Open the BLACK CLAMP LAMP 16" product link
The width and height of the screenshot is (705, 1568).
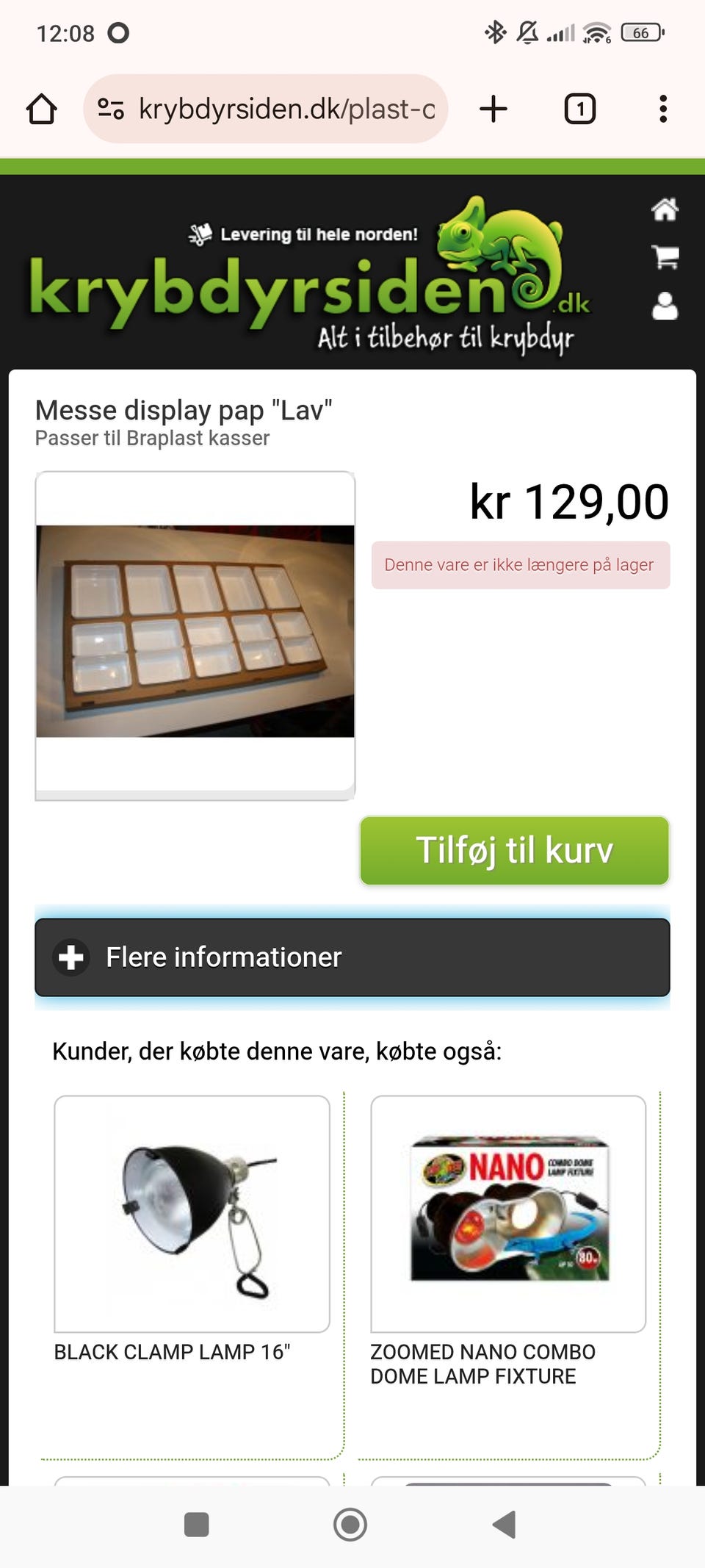[172, 1352]
